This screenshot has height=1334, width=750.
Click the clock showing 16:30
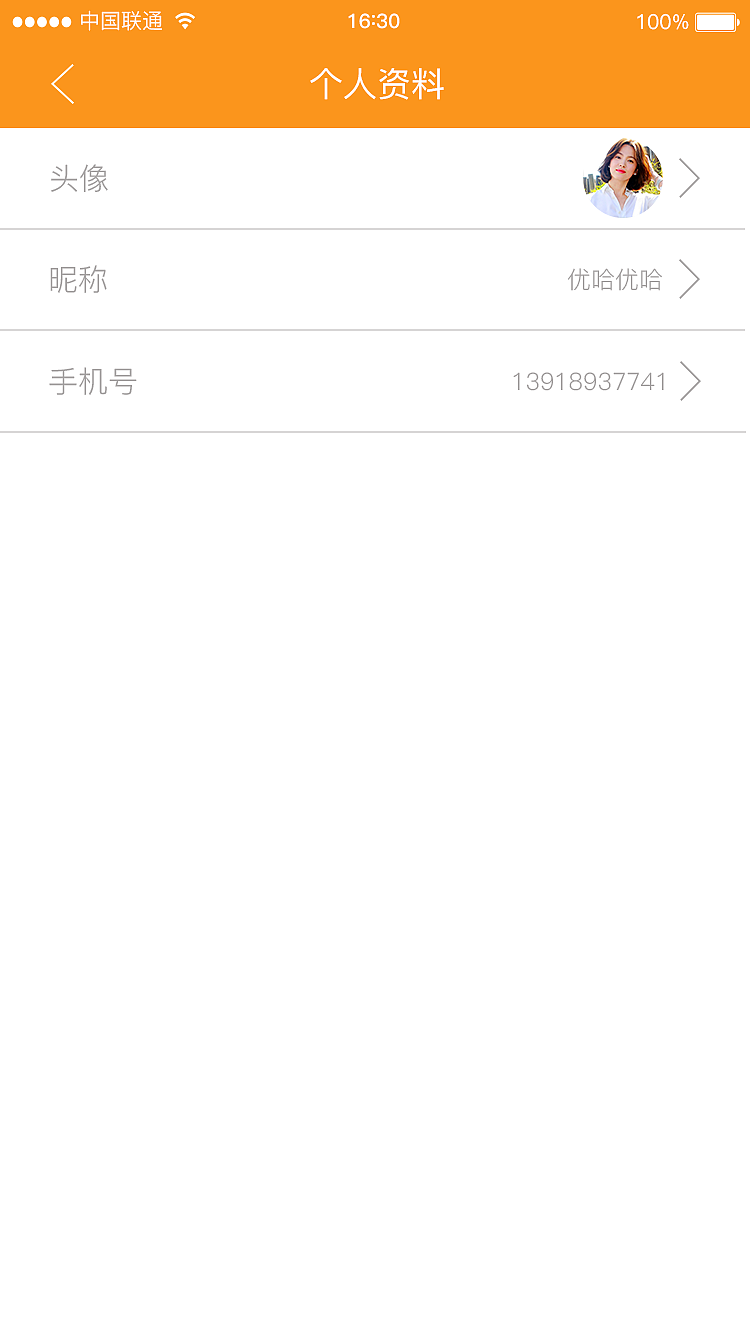[x=374, y=20]
